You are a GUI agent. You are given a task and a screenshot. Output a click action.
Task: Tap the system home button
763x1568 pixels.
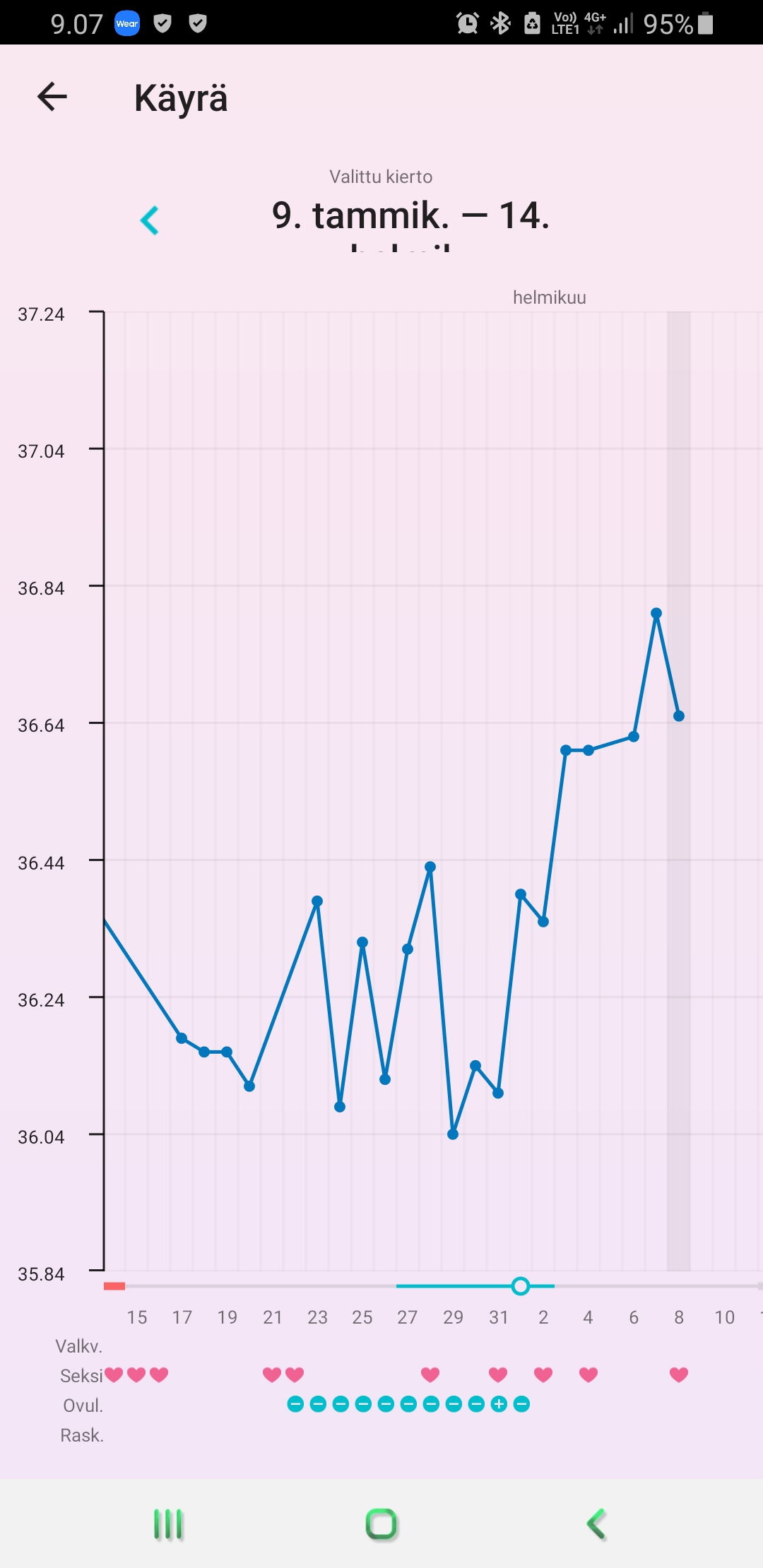381,1524
